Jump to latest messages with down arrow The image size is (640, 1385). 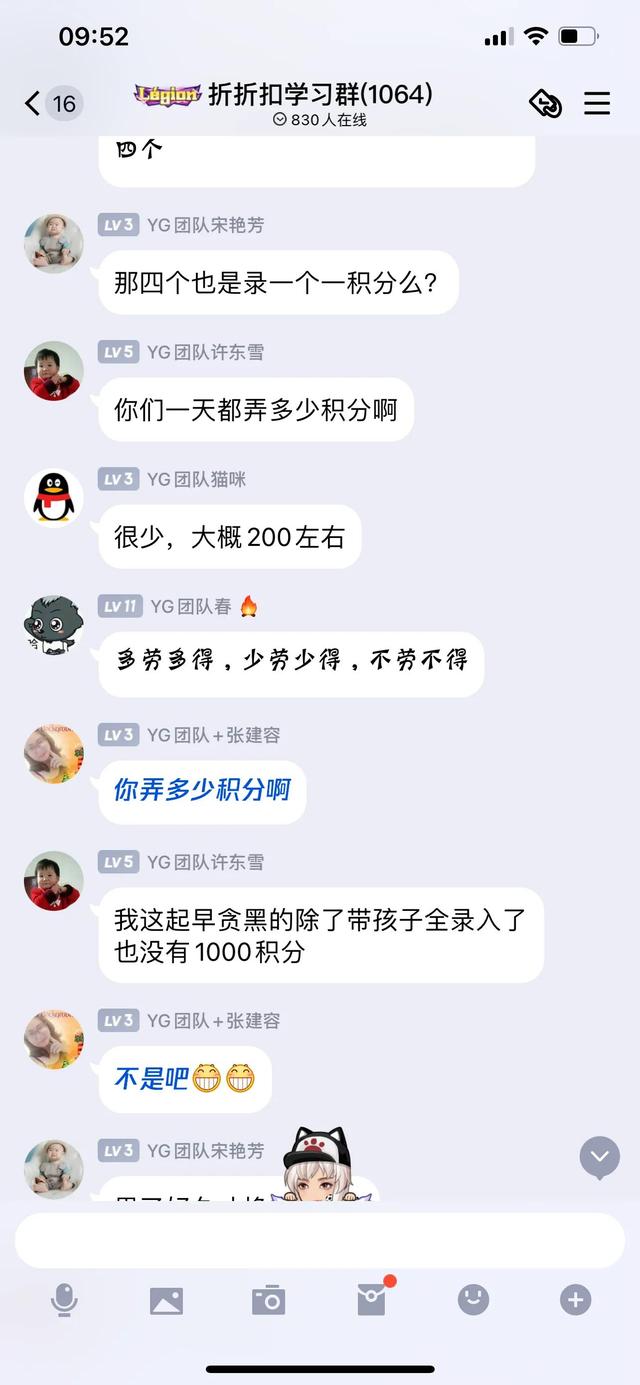tap(599, 1157)
